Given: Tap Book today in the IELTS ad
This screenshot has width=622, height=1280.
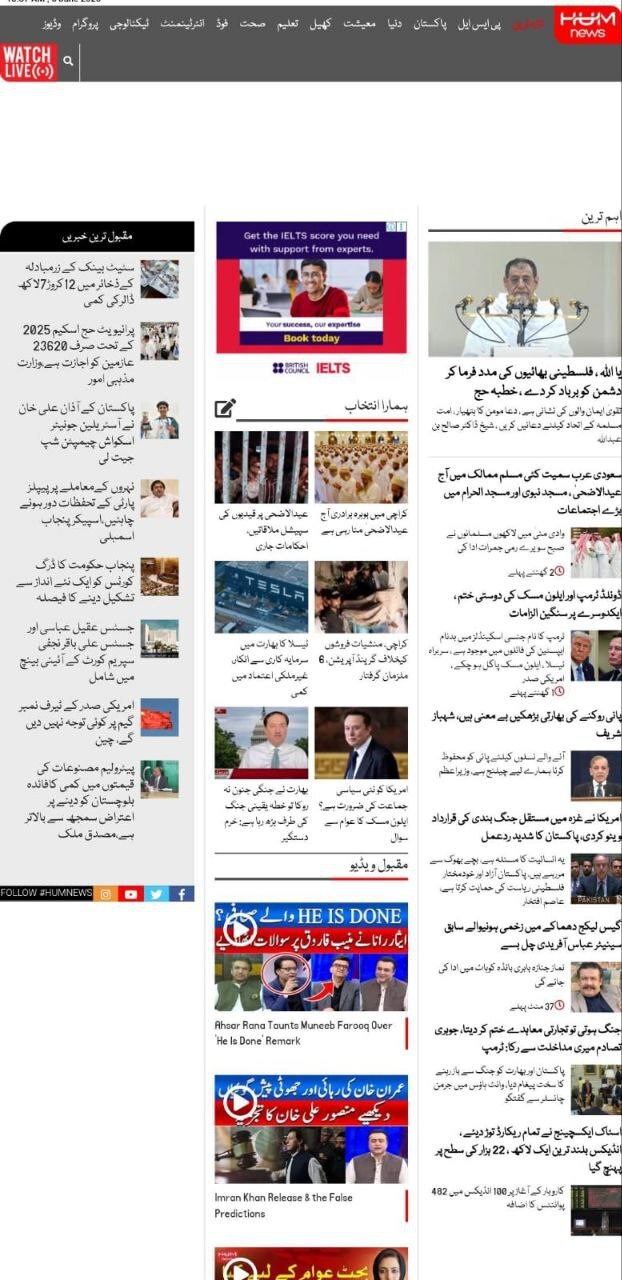Looking at the screenshot, I should [x=311, y=338].
